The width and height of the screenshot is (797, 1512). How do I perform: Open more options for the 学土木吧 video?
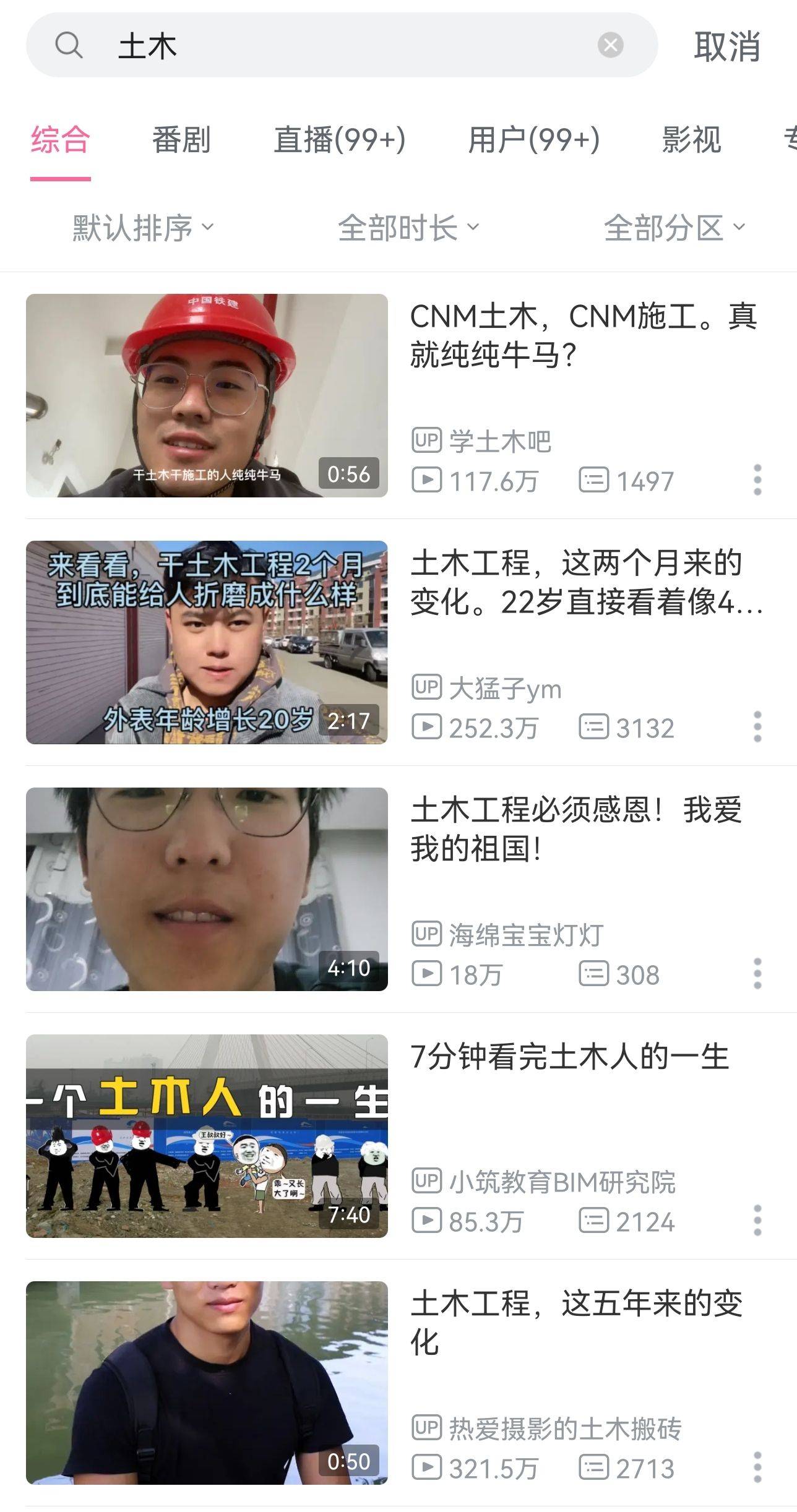click(757, 480)
